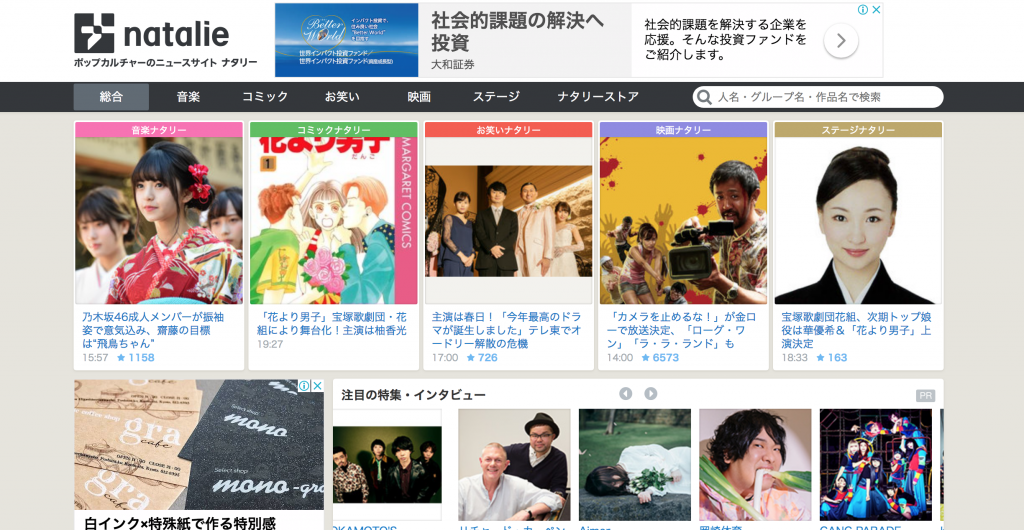Open the mono-gra 白インク advertisement

coord(198,455)
